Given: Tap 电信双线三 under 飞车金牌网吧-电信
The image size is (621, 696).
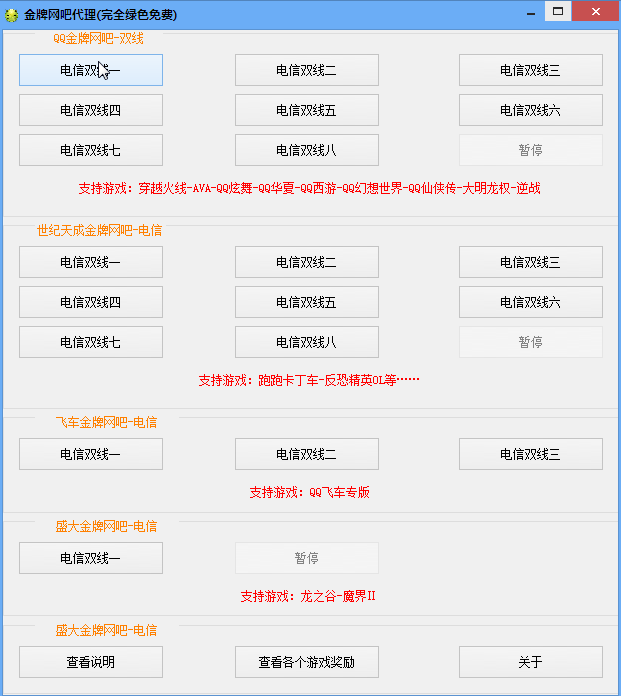Looking at the screenshot, I should (530, 454).
